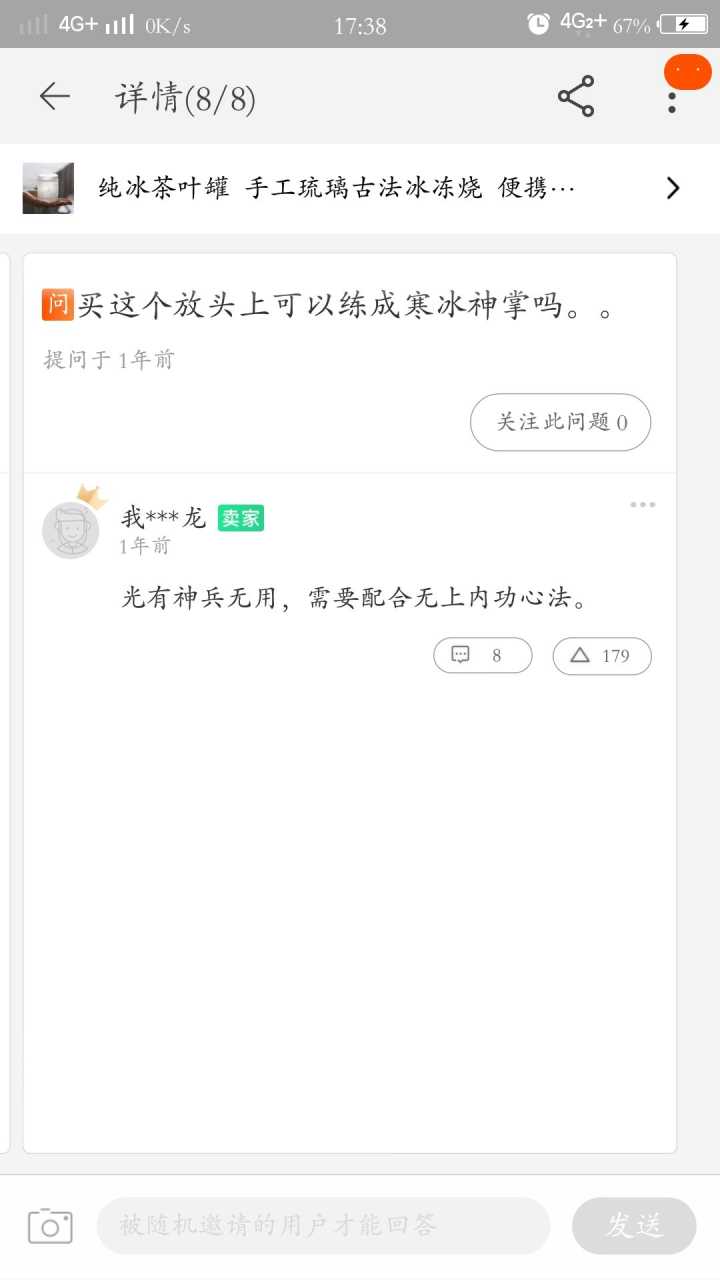Tap the 发送 send button
Viewport: 720px width, 1280px height.
[634, 1225]
